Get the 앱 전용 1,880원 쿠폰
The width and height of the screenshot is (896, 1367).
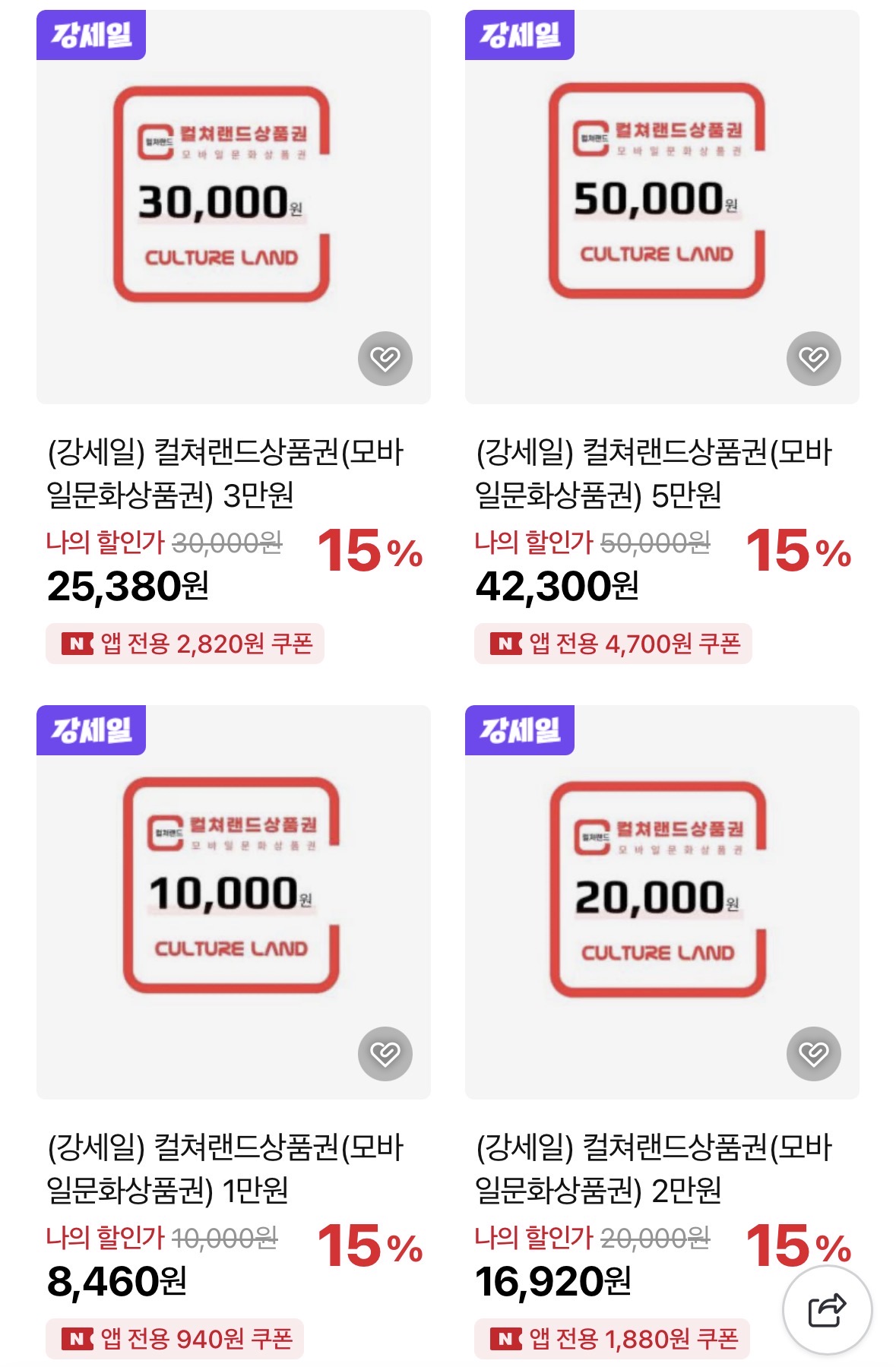pyautogui.click(x=613, y=1338)
